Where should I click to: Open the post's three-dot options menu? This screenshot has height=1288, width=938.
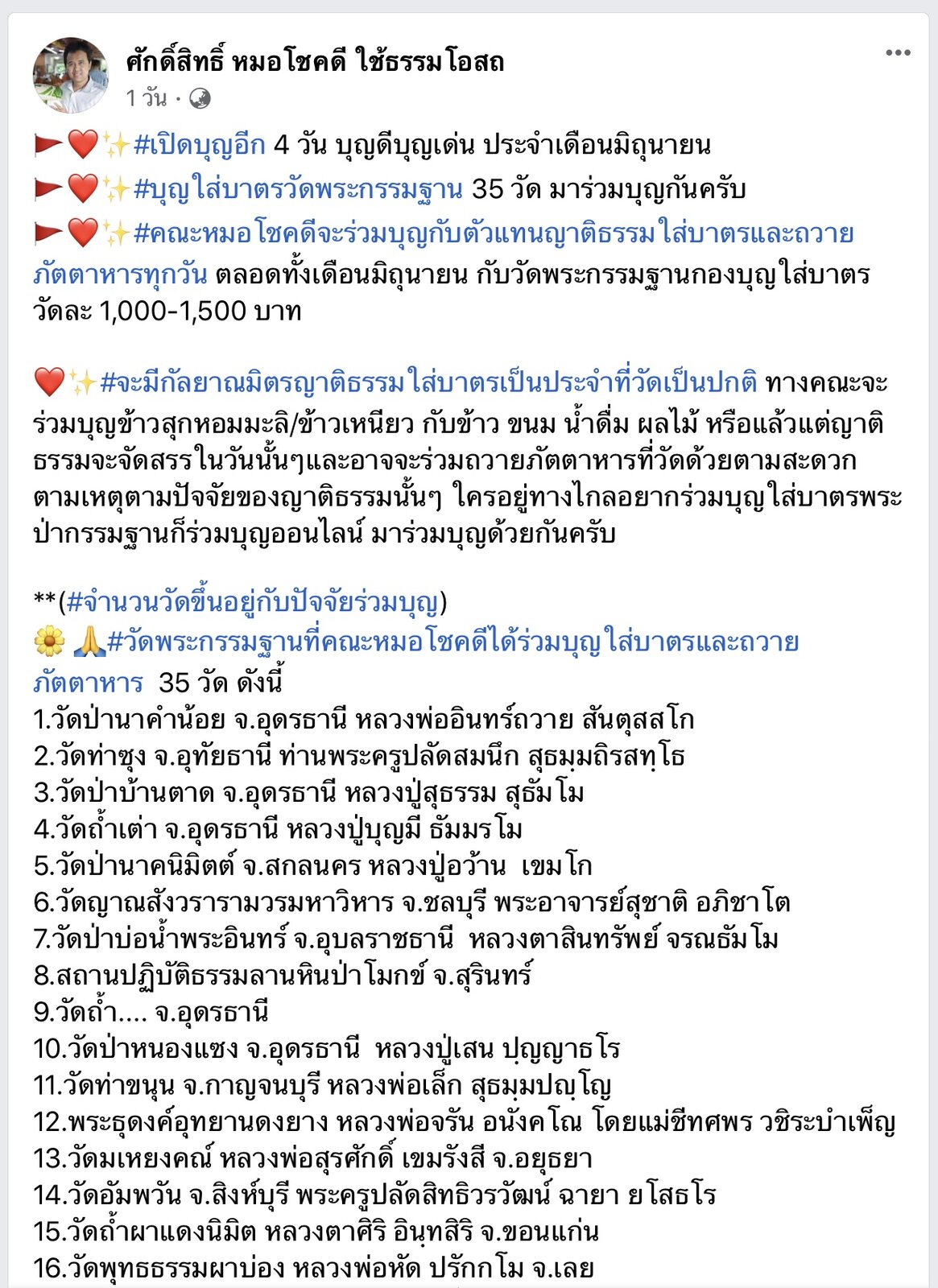click(897, 53)
